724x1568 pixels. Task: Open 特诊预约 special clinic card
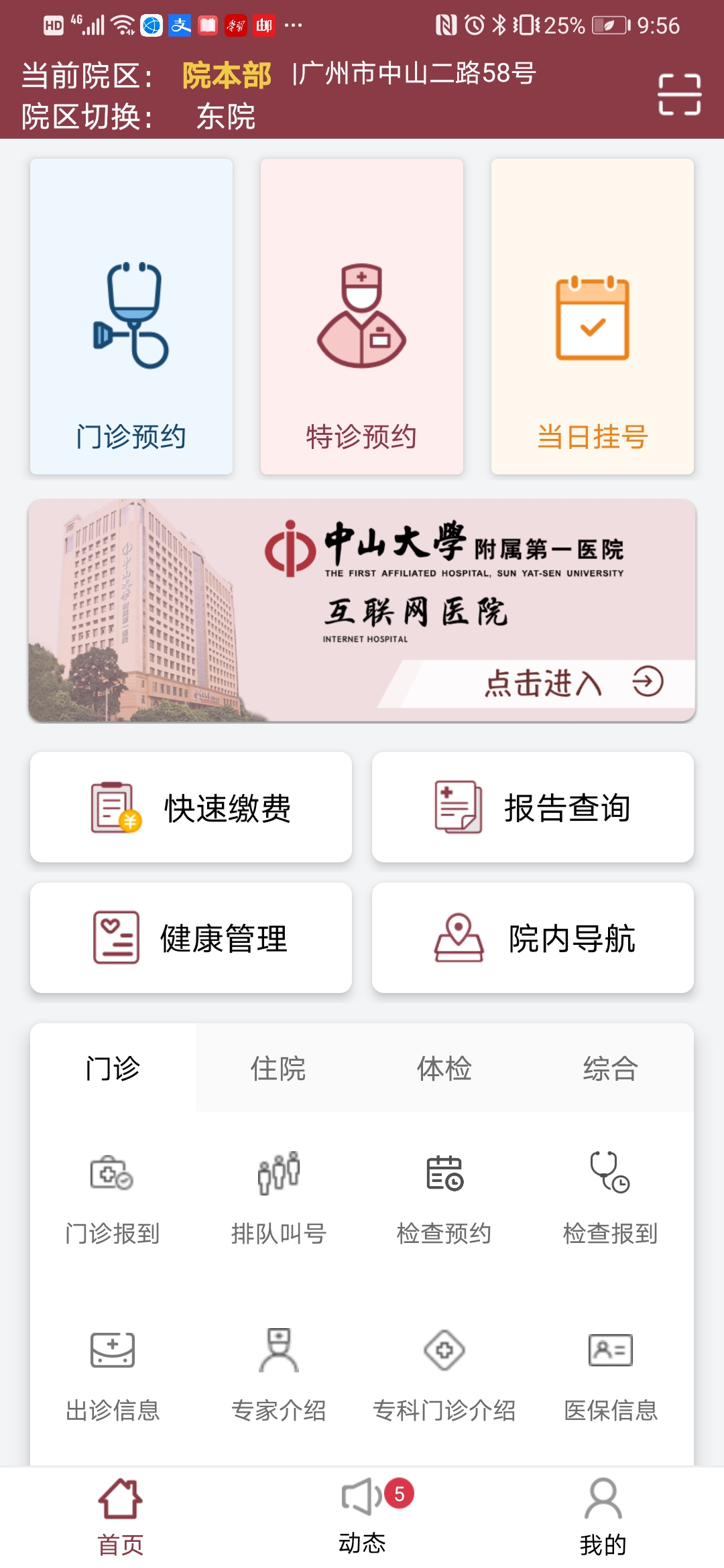point(362,317)
